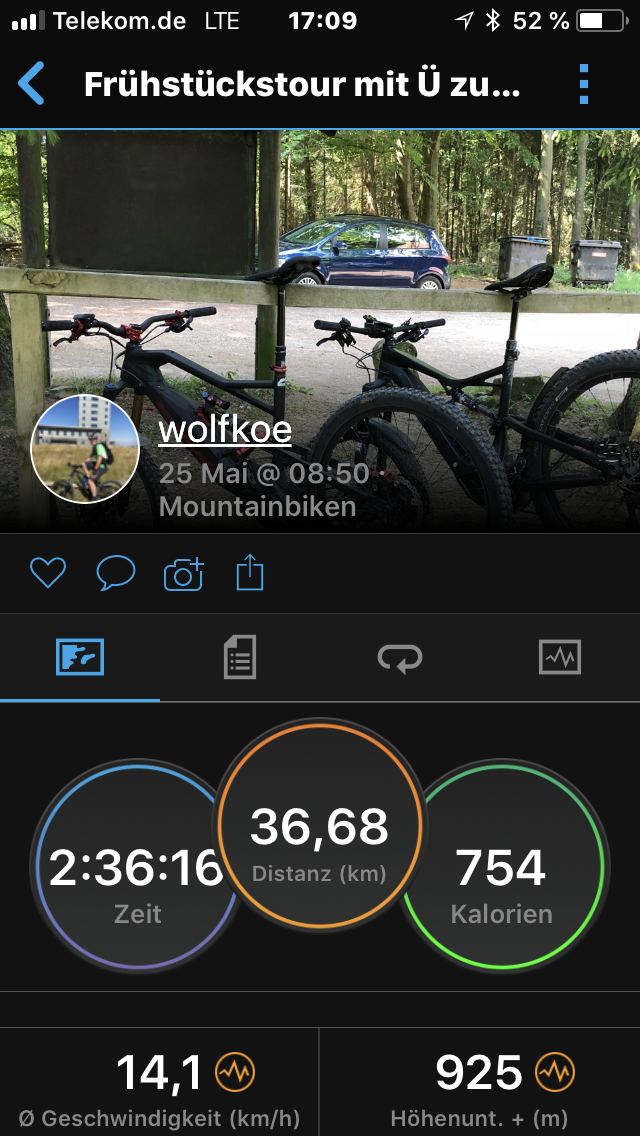The width and height of the screenshot is (640, 1136).
Task: Open the chart icon beside 14,1 speed
Action: [234, 1073]
